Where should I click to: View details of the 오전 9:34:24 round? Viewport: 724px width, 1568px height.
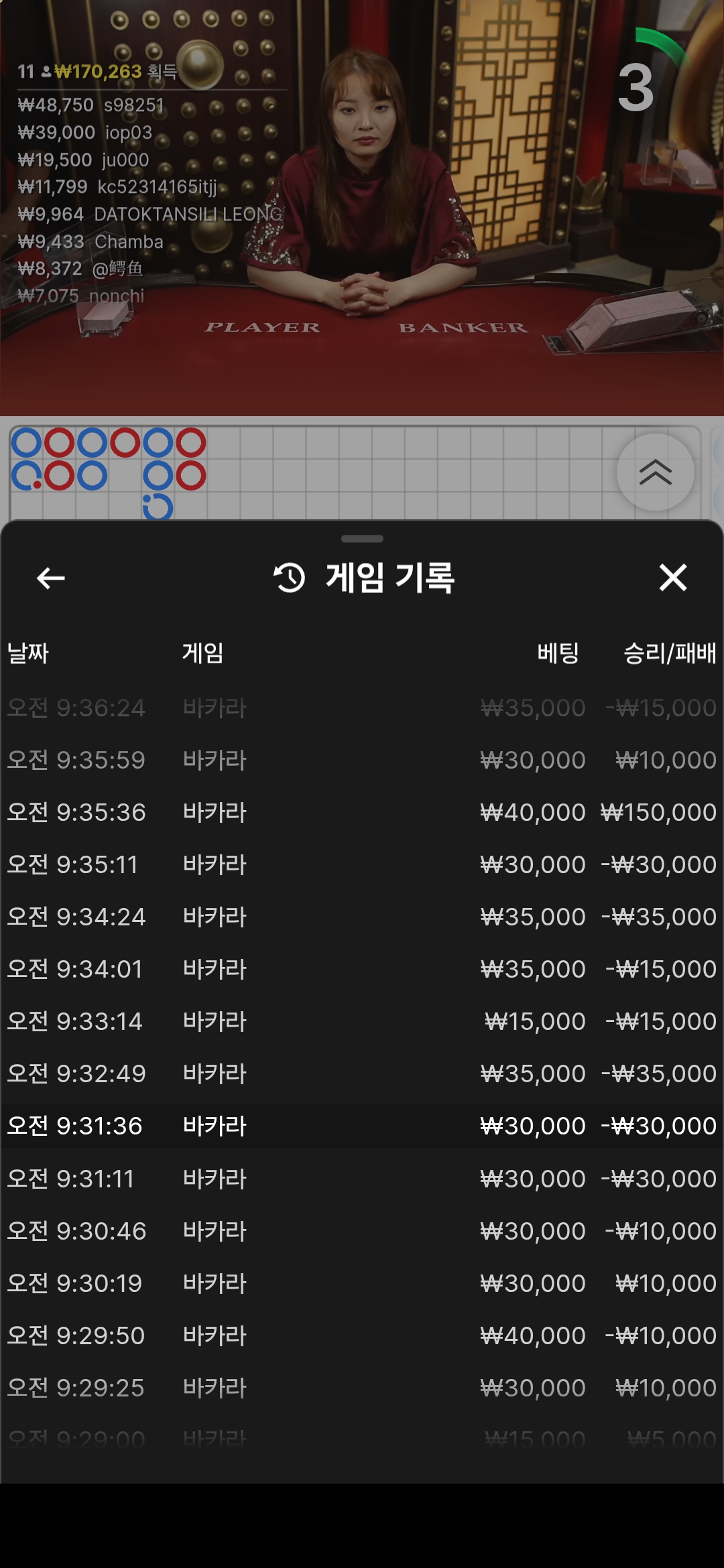click(362, 917)
